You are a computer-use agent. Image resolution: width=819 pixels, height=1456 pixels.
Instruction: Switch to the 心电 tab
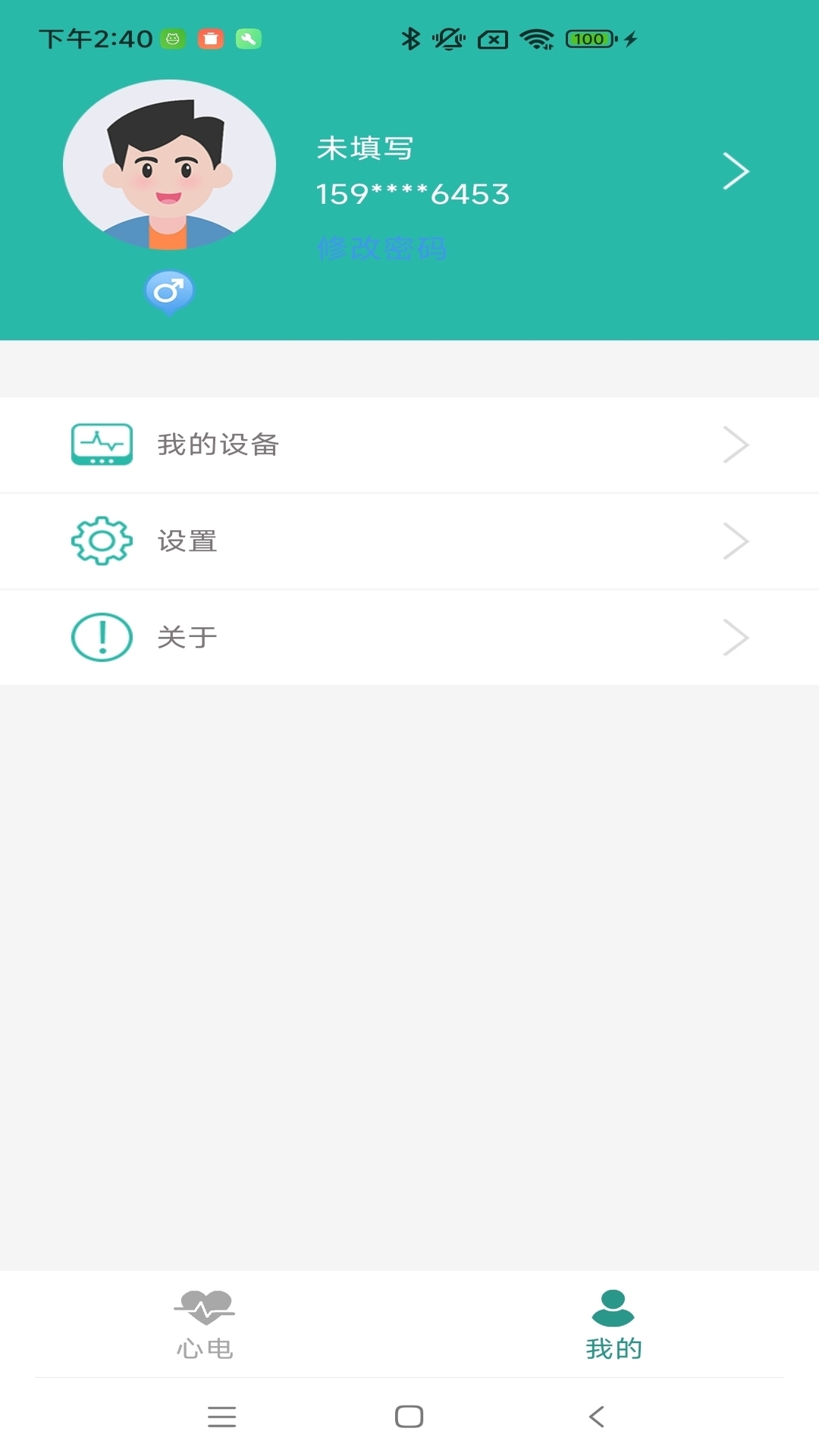click(205, 1324)
